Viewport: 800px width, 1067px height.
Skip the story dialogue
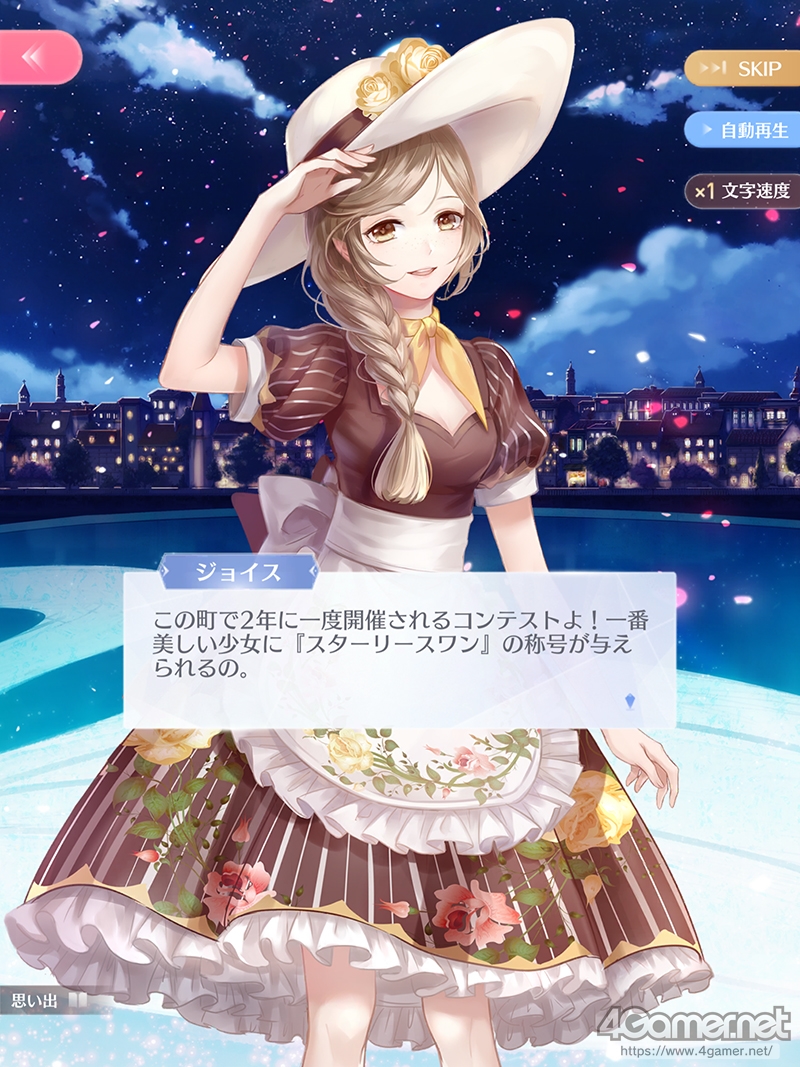(x=745, y=69)
